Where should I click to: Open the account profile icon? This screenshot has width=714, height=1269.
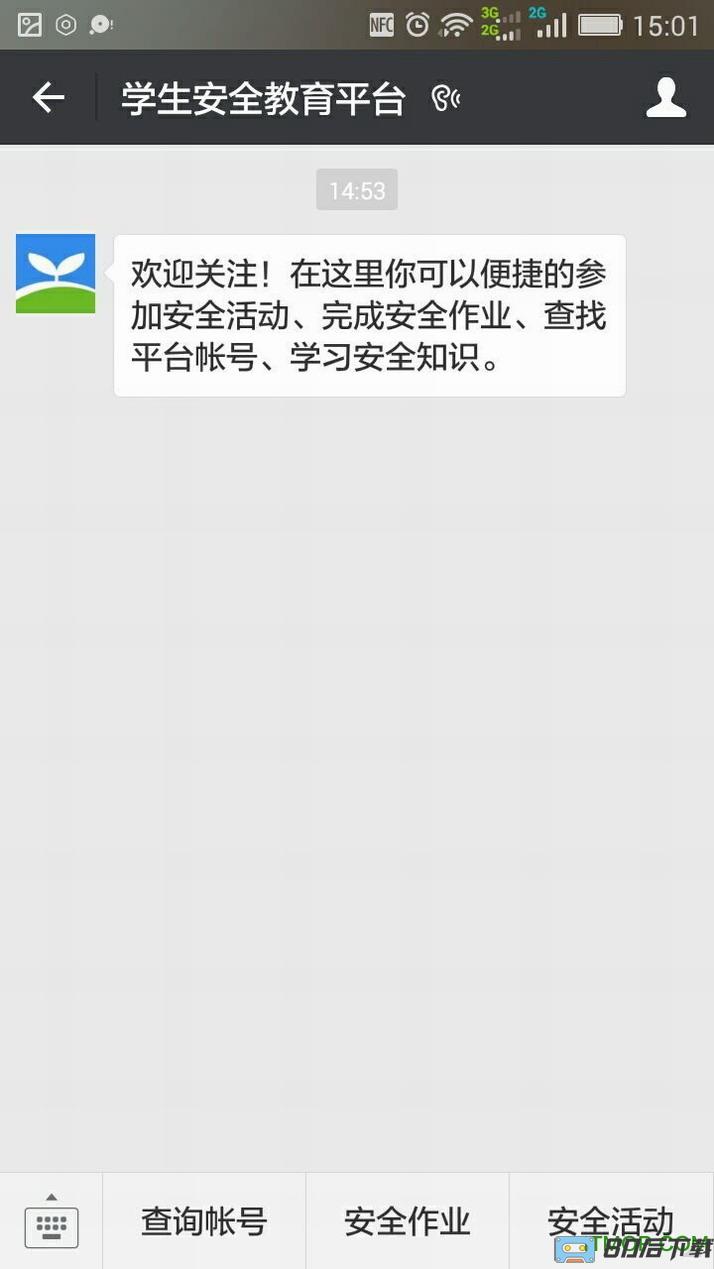click(x=666, y=98)
